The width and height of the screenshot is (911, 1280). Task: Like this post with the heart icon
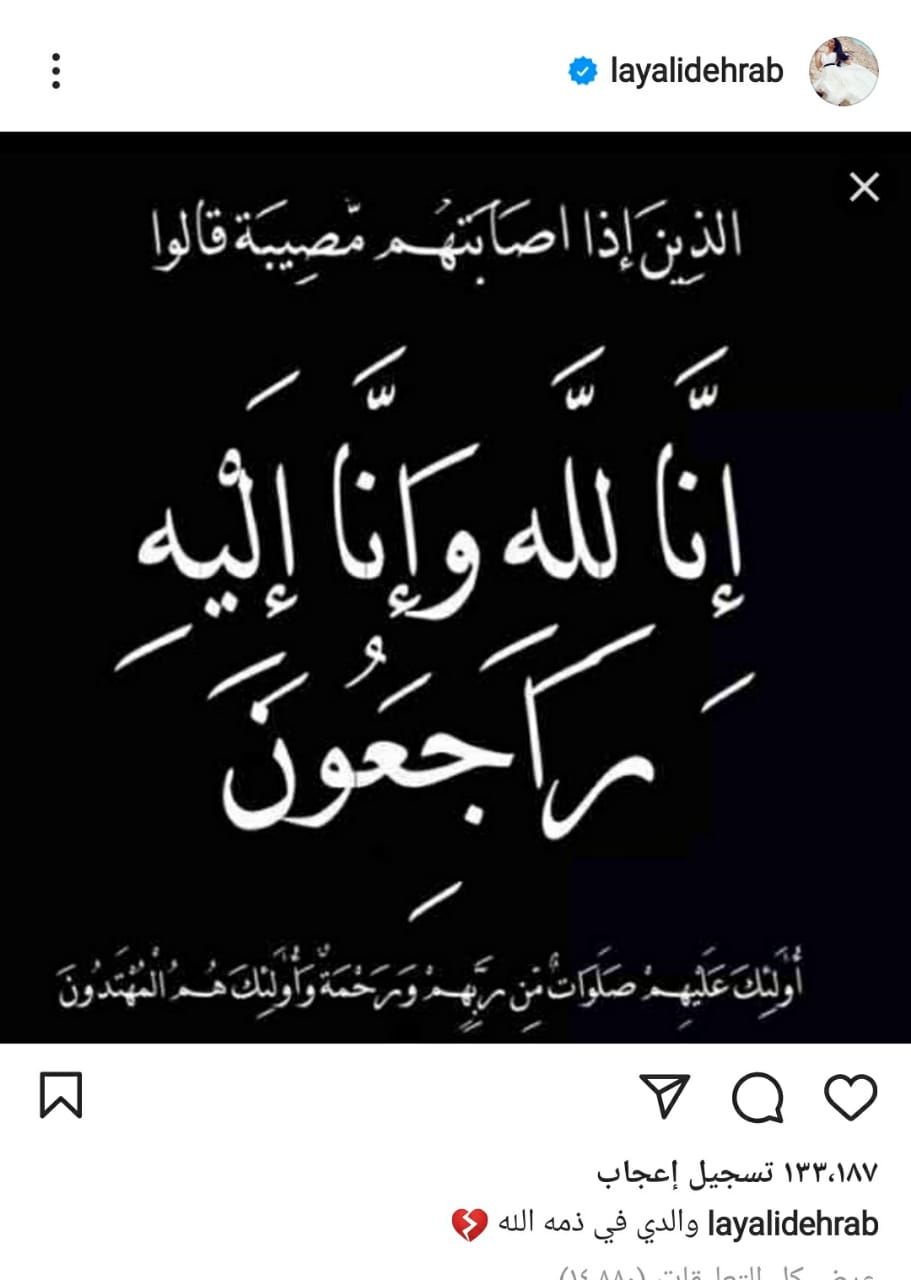point(850,1096)
